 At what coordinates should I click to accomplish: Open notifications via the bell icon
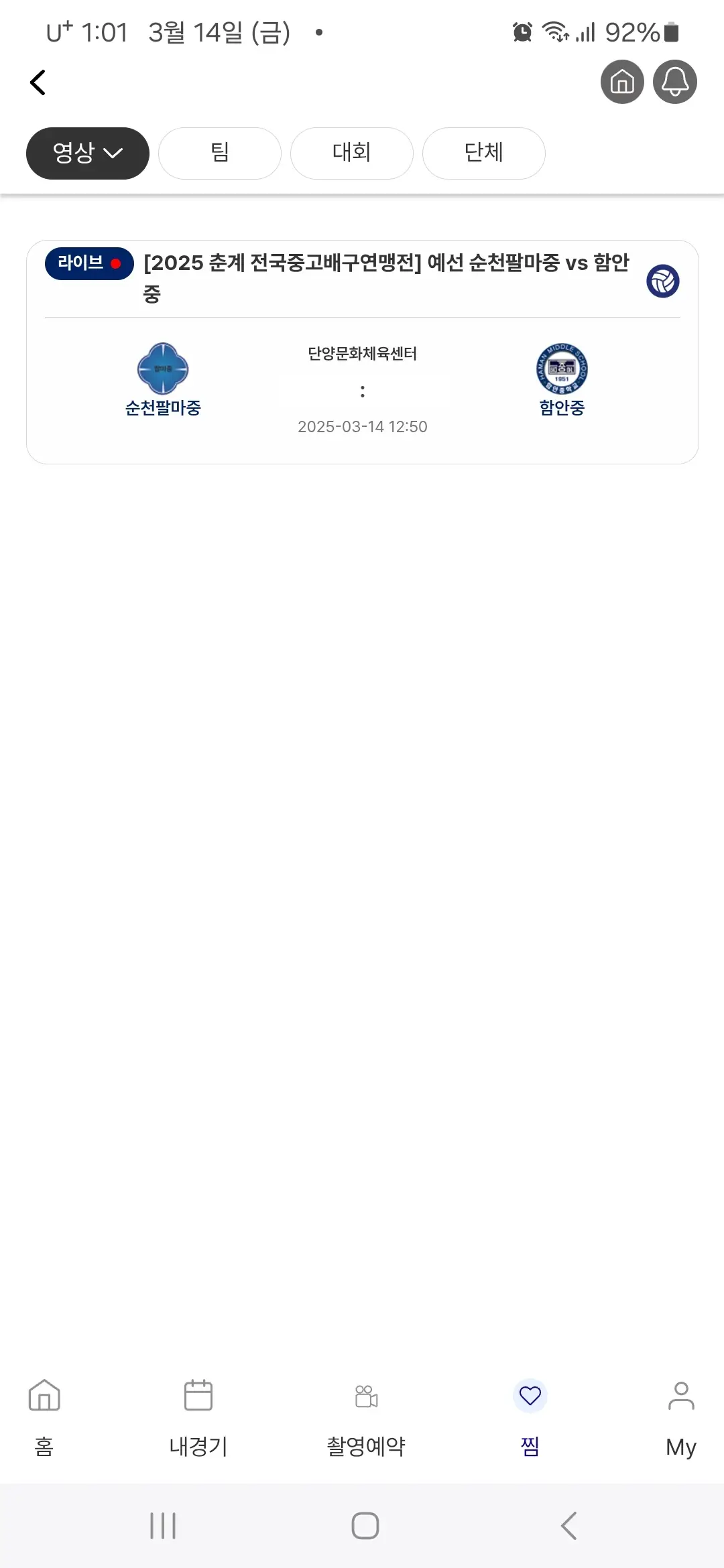tap(675, 82)
